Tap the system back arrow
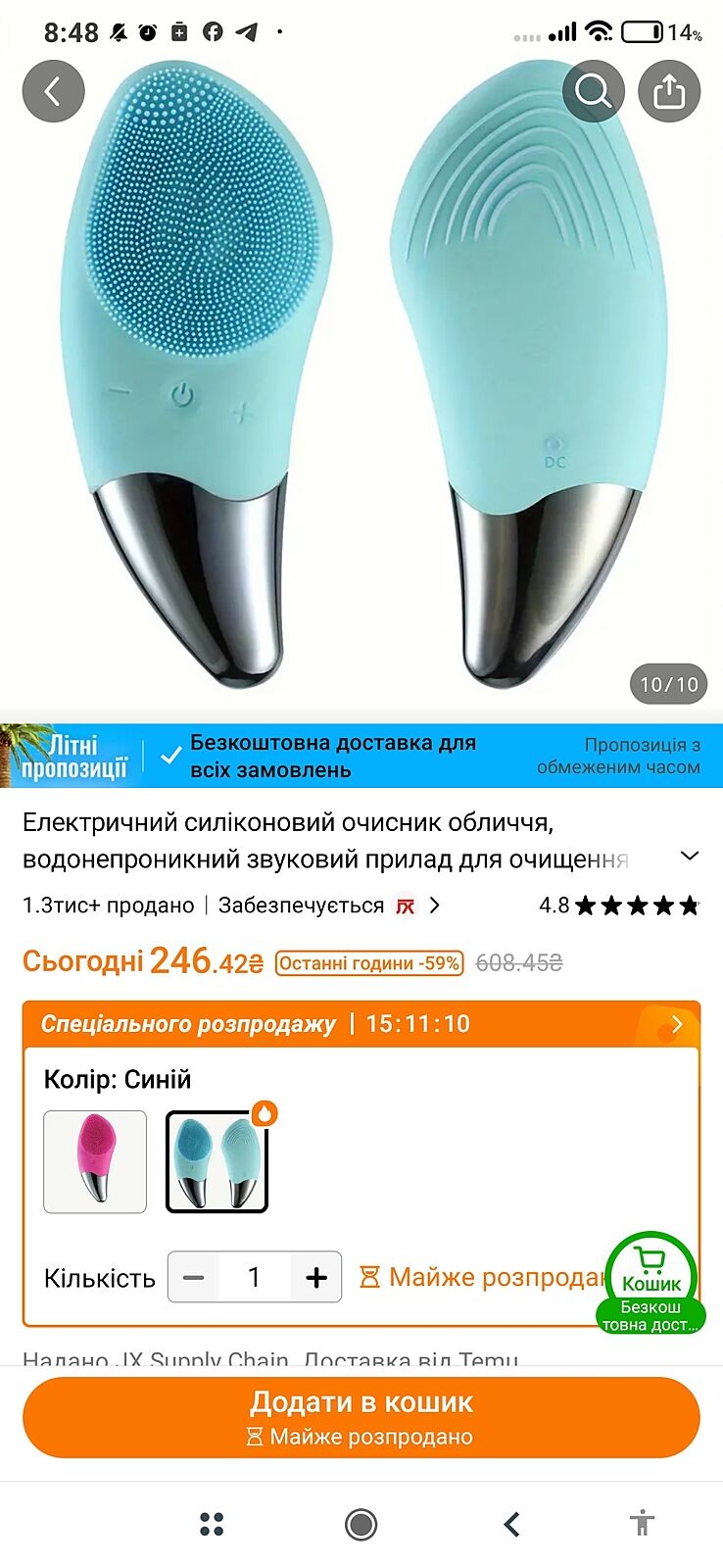The width and height of the screenshot is (723, 1568). 511,1524
